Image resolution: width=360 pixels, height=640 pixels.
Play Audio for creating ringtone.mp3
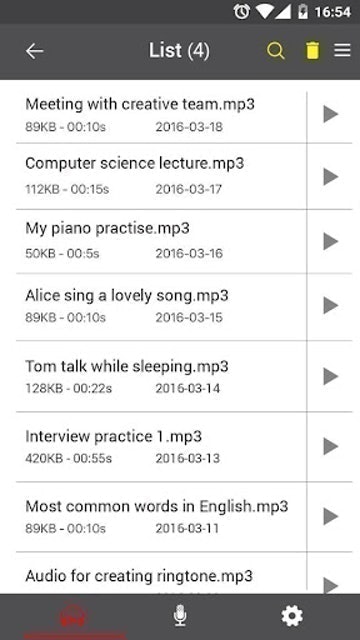pyautogui.click(x=331, y=584)
